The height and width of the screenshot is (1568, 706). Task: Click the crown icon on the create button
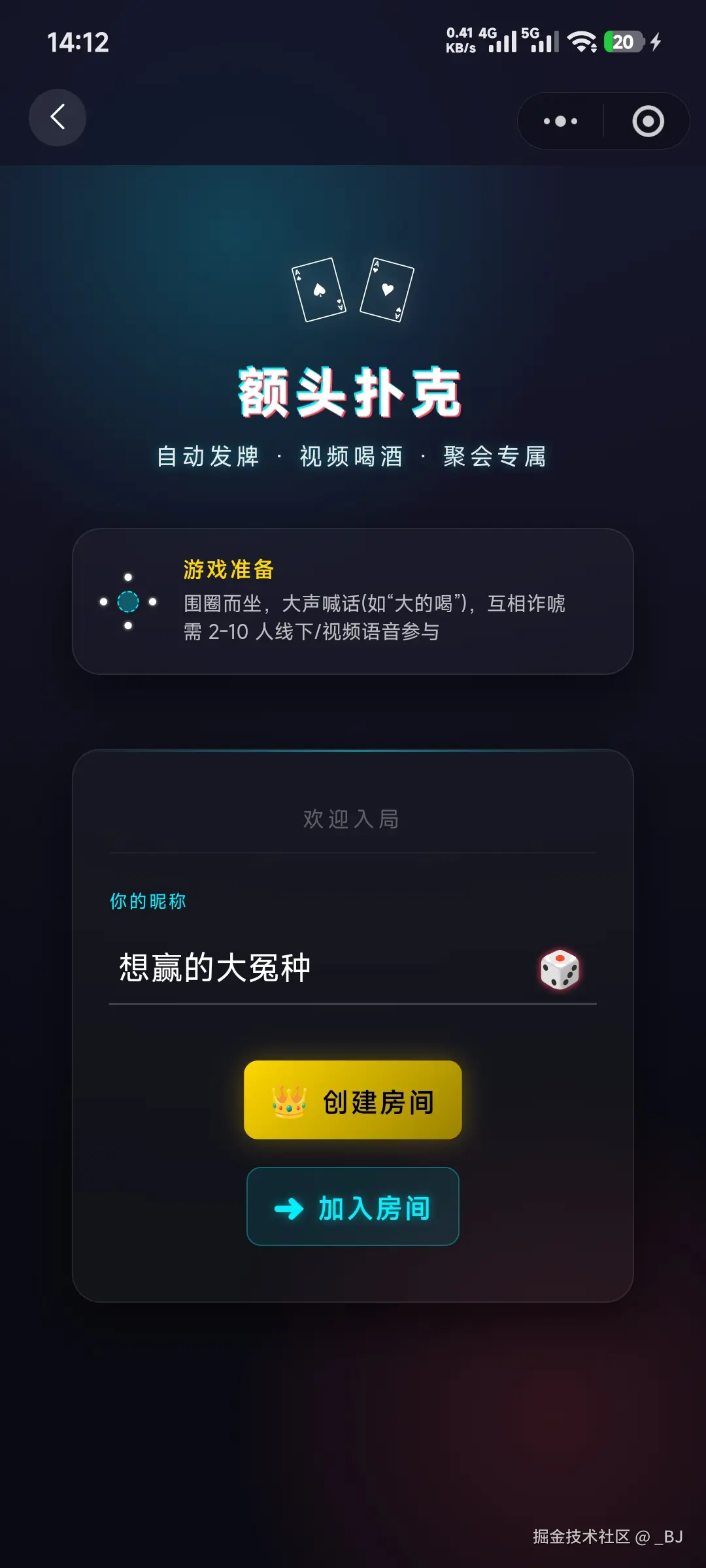click(290, 1102)
